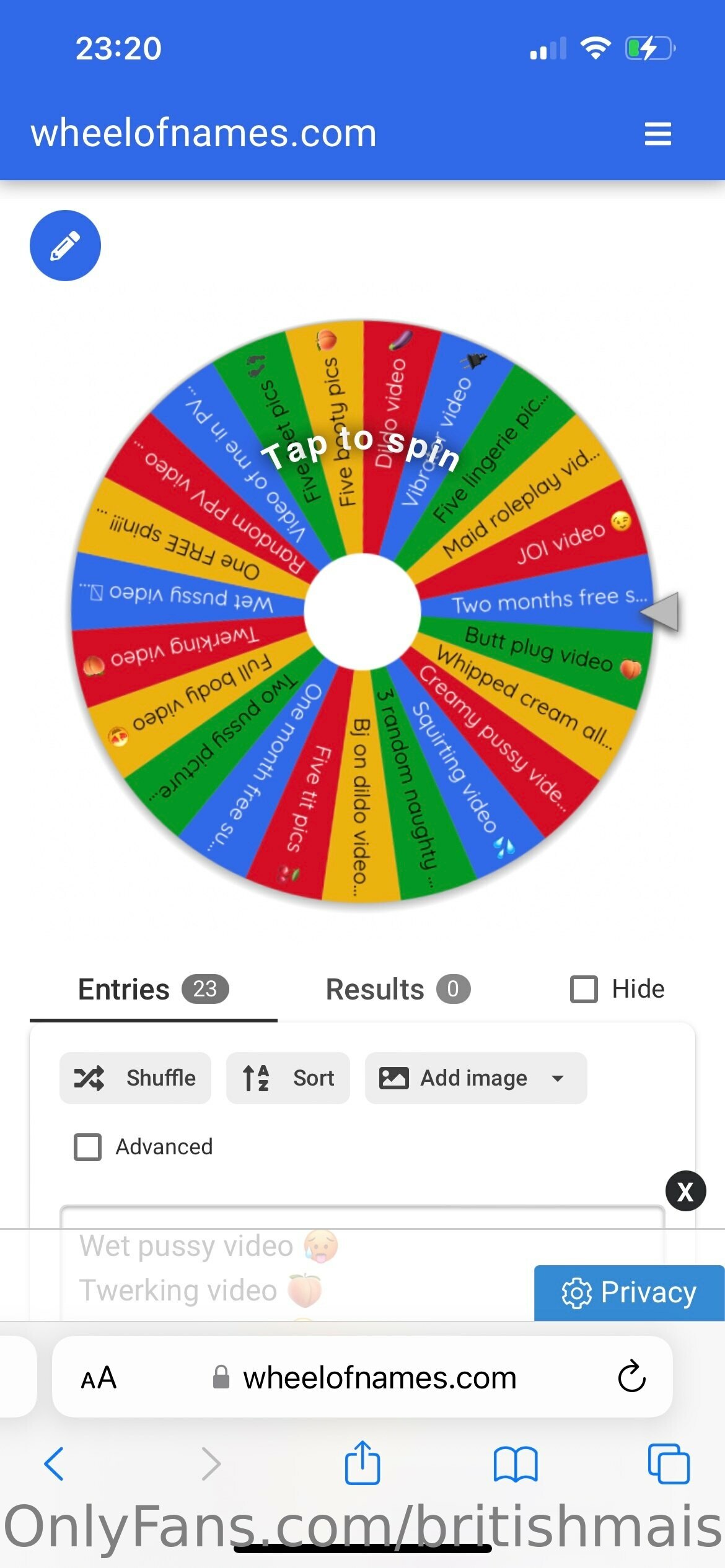The height and width of the screenshot is (1568, 725).
Task: Go back to the previous page
Action: point(55,1464)
